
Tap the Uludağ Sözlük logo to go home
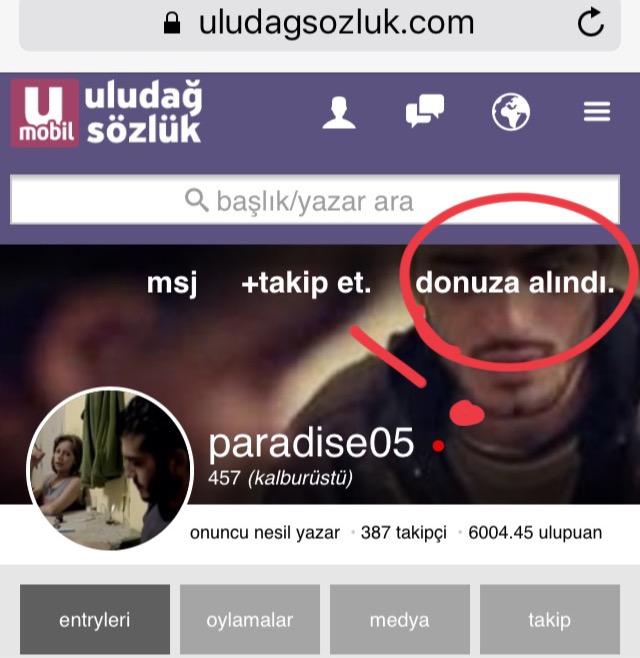coord(107,113)
